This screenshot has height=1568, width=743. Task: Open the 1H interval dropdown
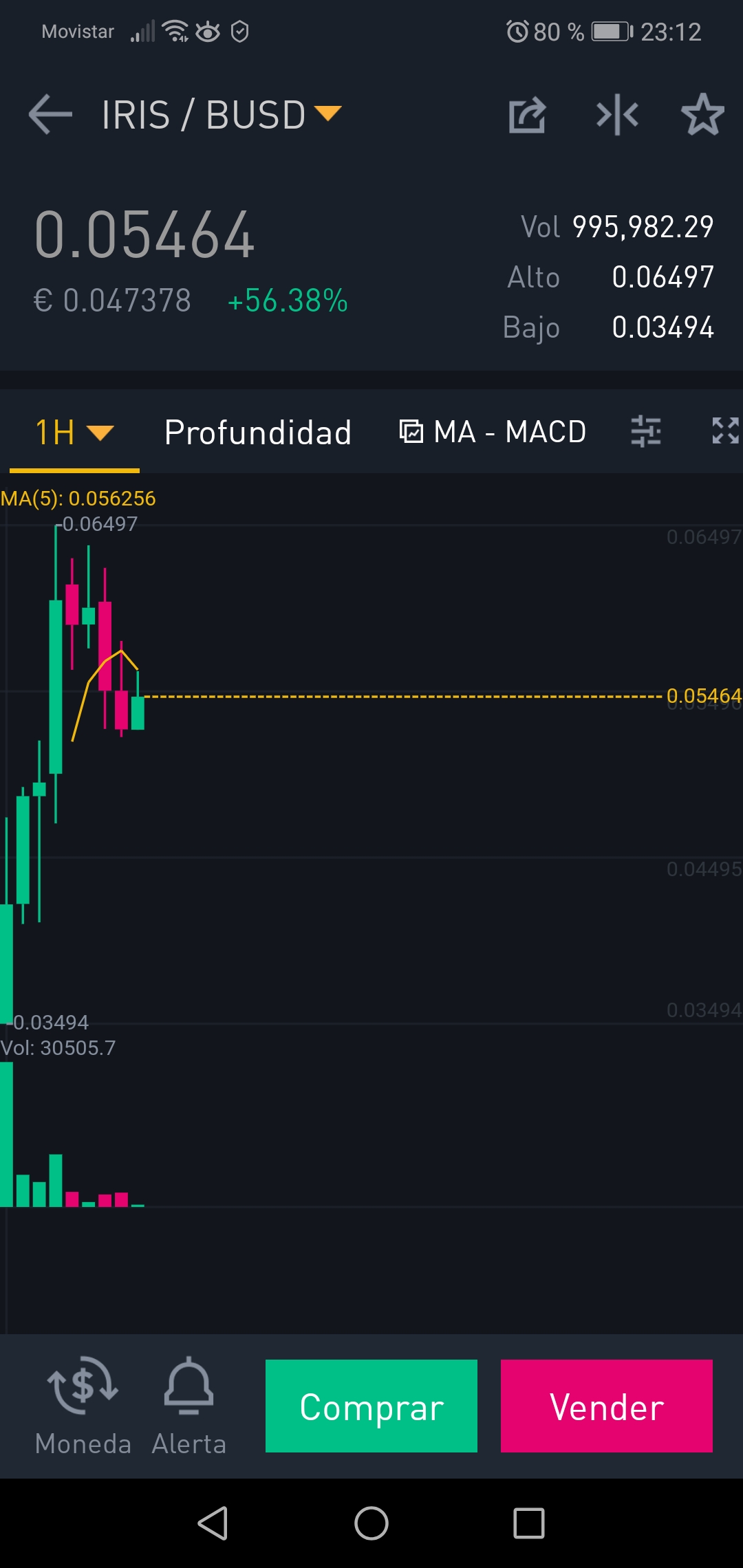click(x=74, y=433)
